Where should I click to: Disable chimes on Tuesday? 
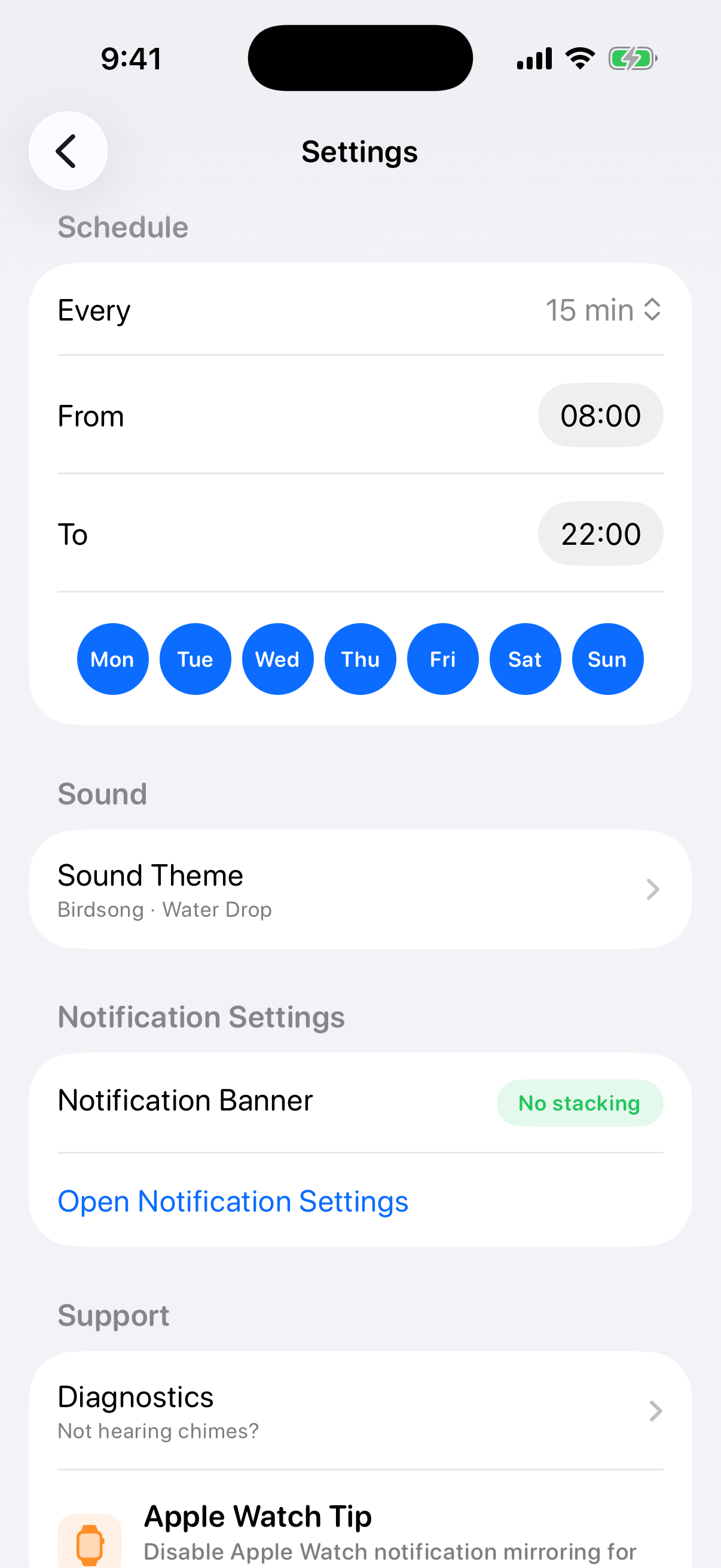[x=195, y=658]
